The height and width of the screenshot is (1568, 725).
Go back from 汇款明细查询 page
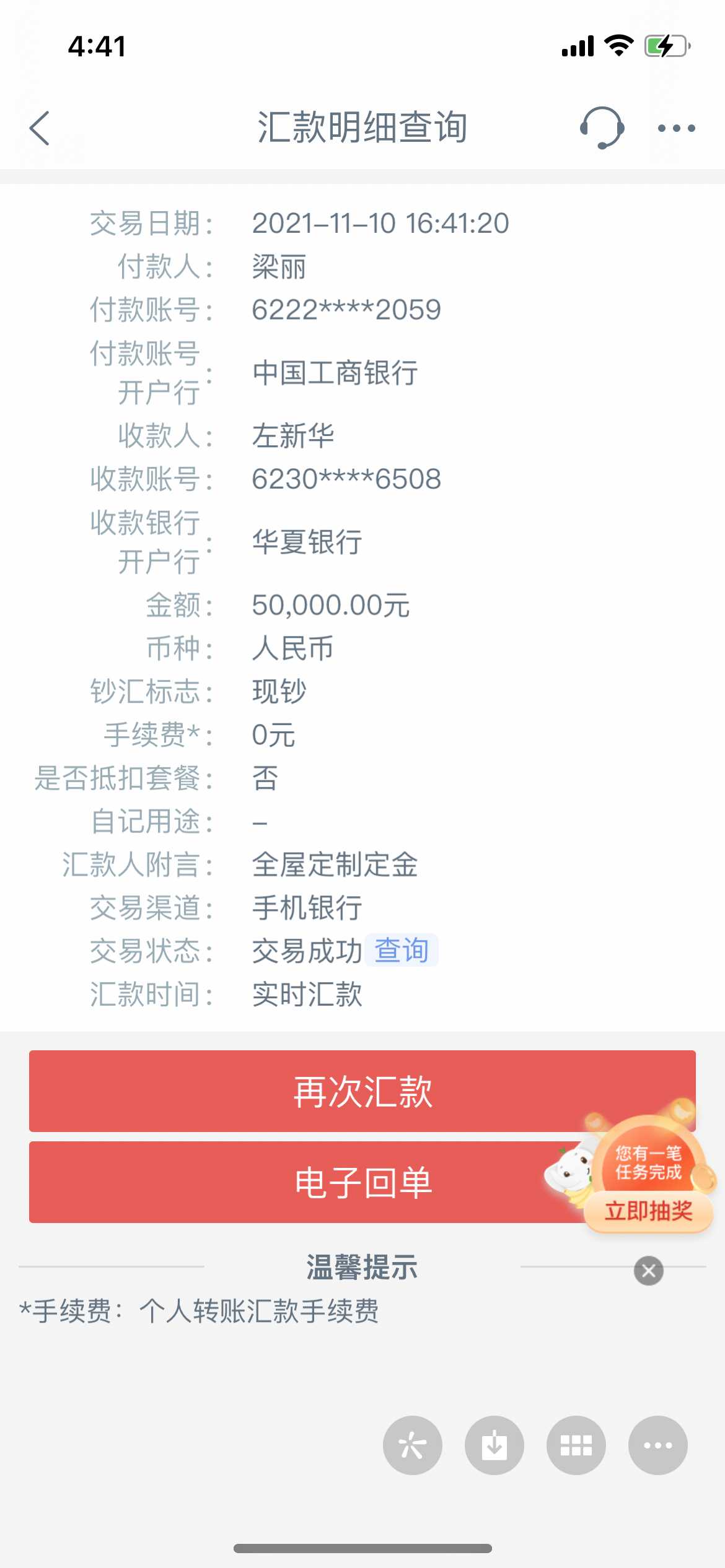40,128
